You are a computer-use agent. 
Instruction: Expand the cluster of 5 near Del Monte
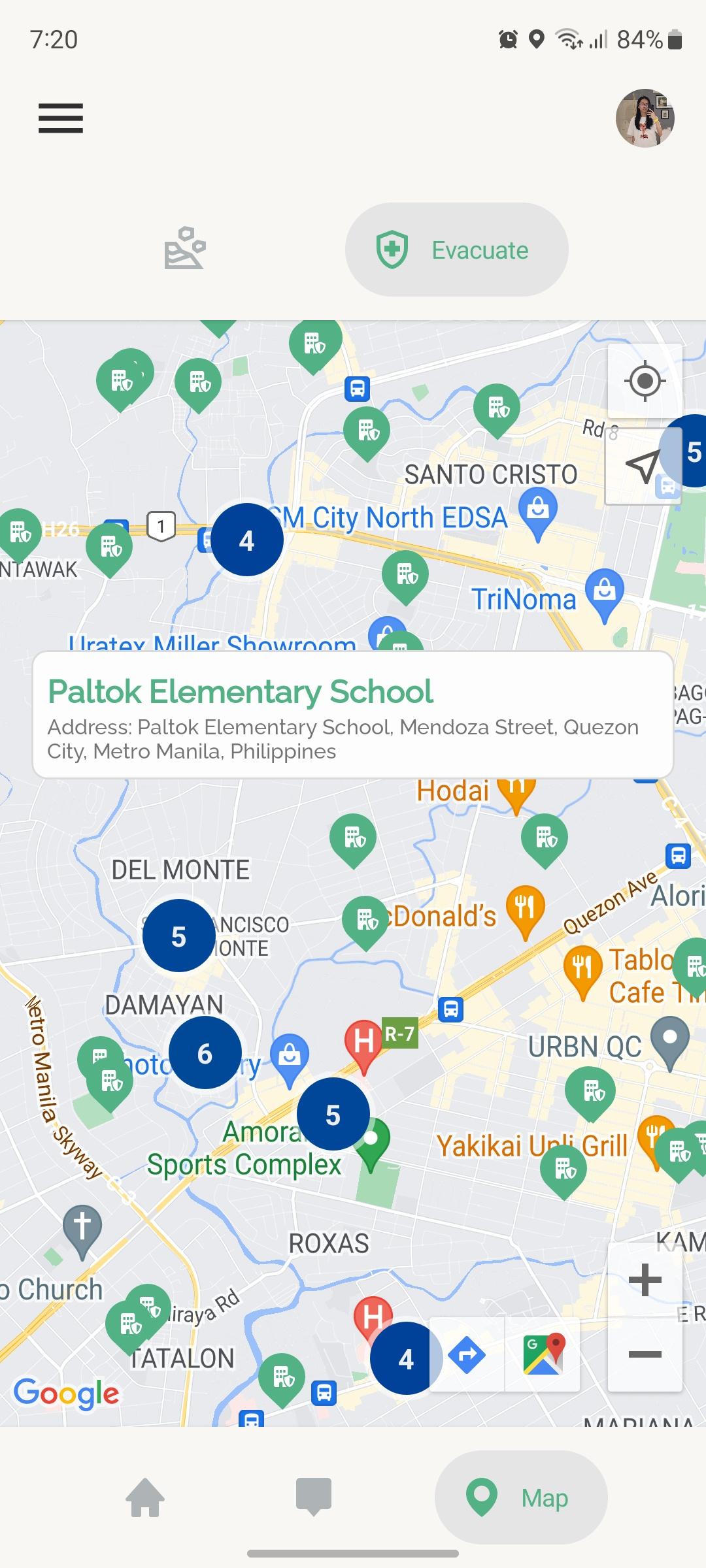tap(178, 936)
